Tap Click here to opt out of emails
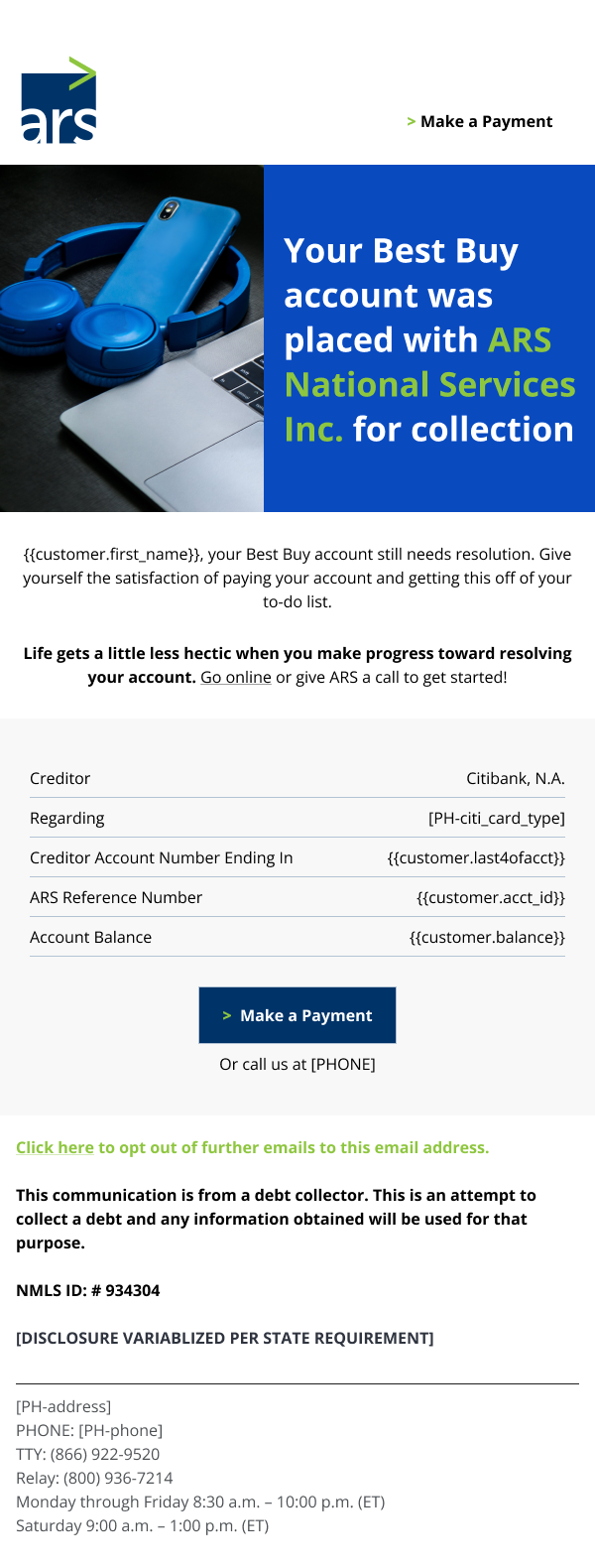The image size is (595, 1568). click(55, 1147)
